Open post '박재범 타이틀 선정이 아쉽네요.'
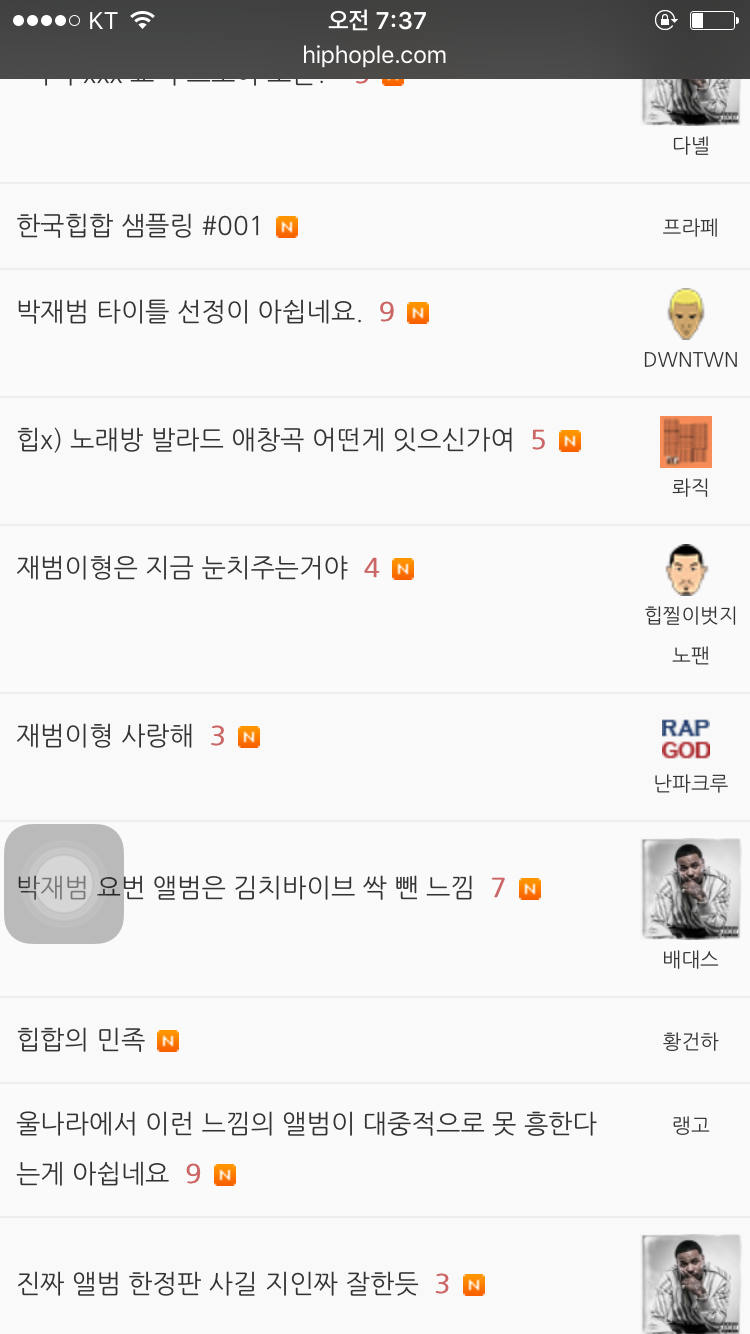 click(x=190, y=312)
